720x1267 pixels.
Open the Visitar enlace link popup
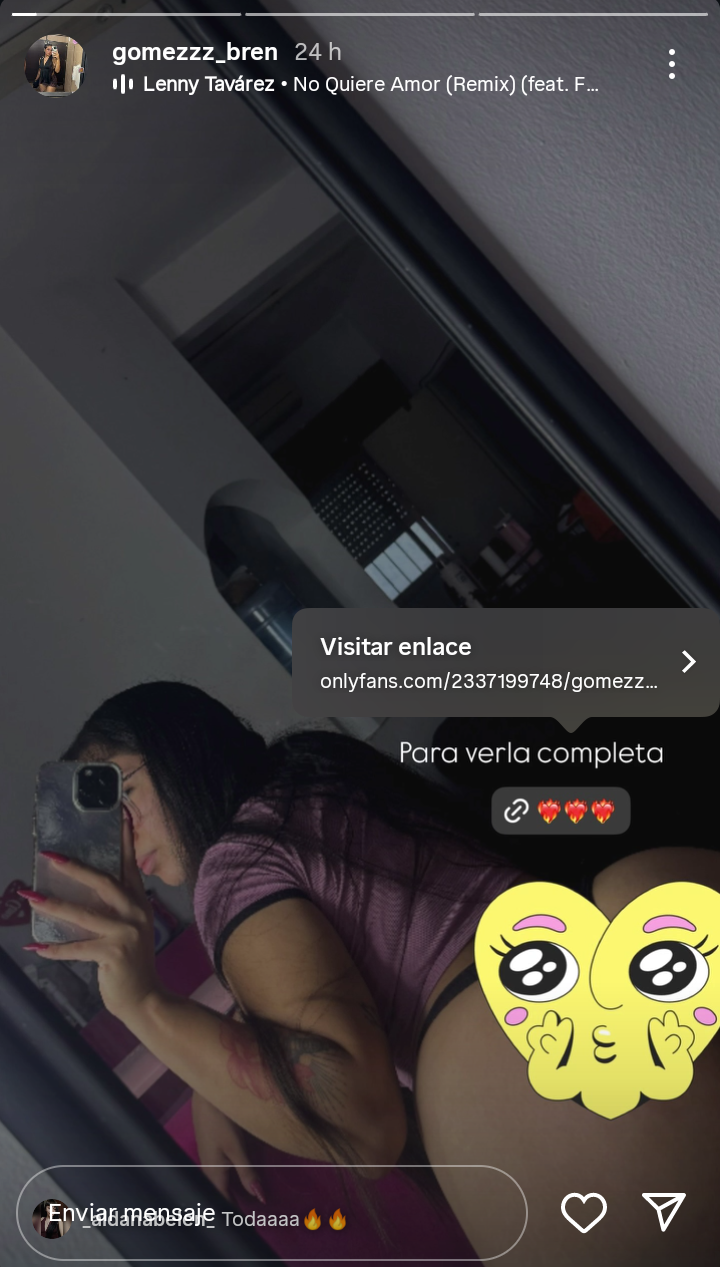click(x=505, y=662)
